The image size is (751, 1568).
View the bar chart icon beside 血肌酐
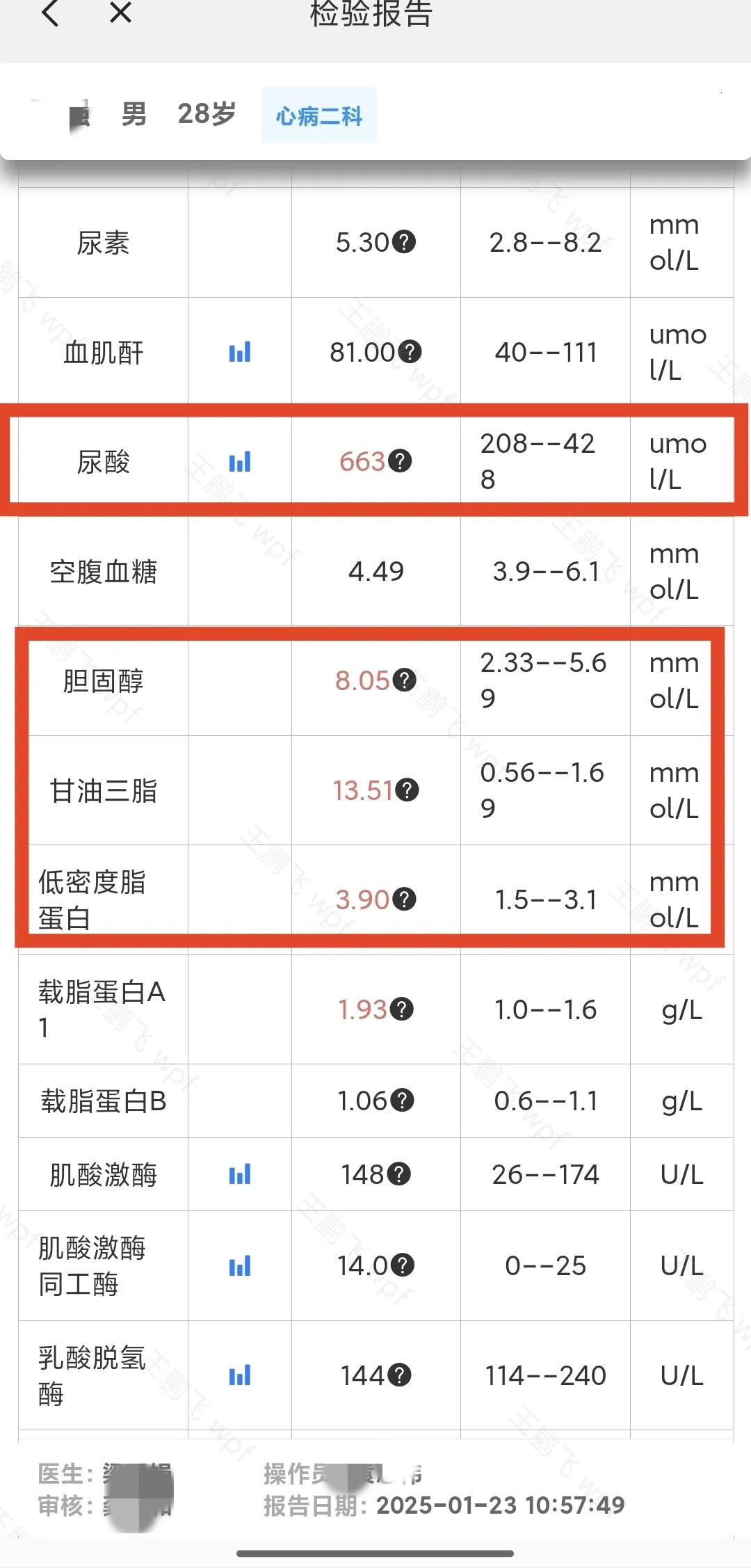pyautogui.click(x=239, y=353)
